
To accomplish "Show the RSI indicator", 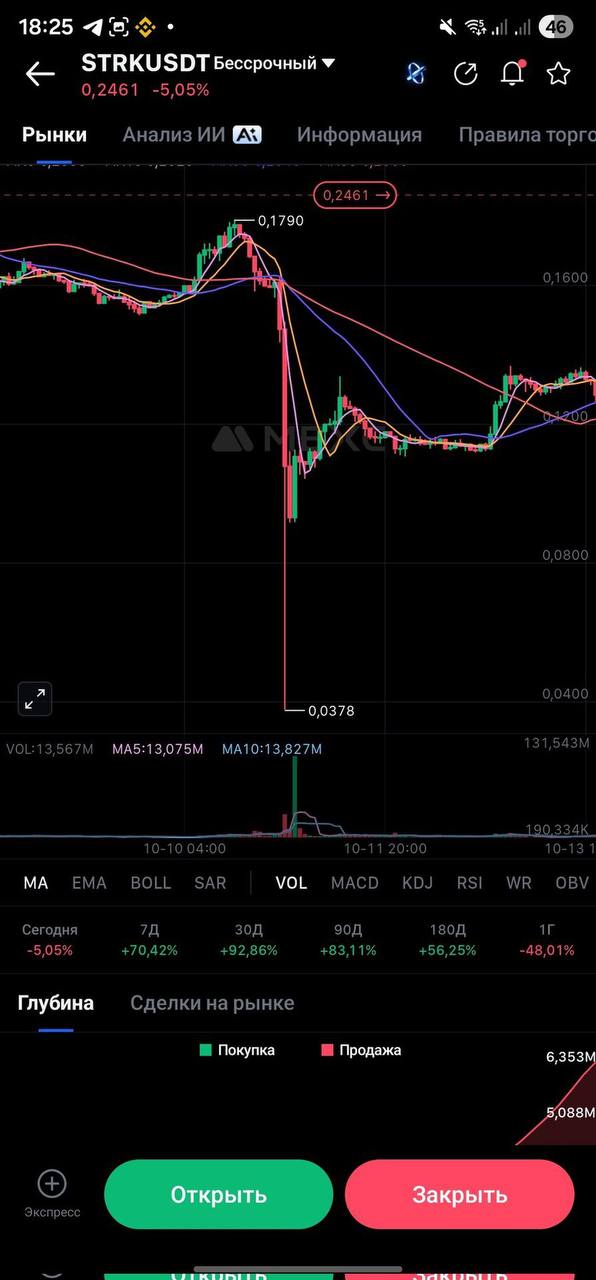I will click(x=469, y=883).
